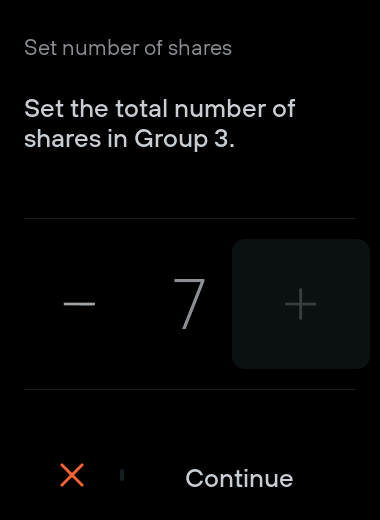380x520 pixels.
Task: Decrease the number of shares with minus
Action: (x=79, y=304)
